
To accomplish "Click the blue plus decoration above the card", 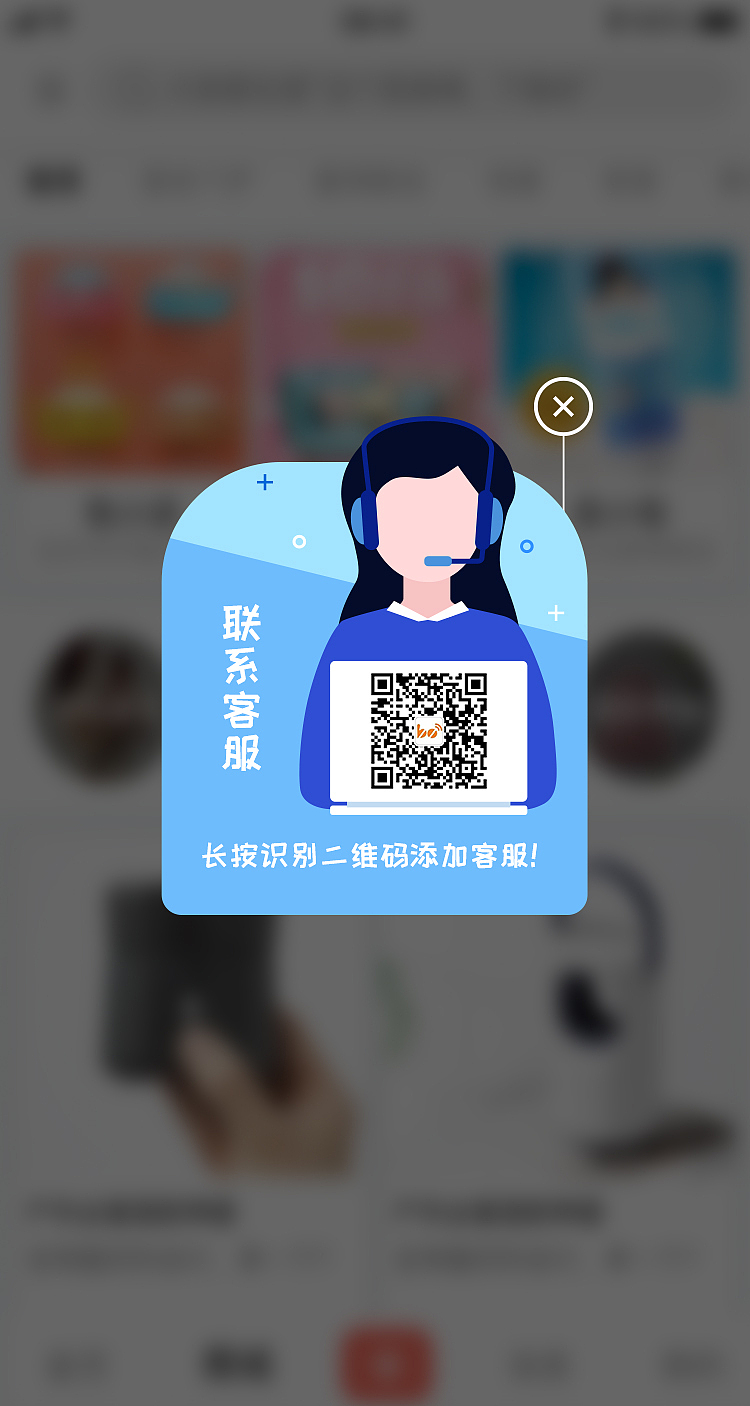I will pos(264,481).
